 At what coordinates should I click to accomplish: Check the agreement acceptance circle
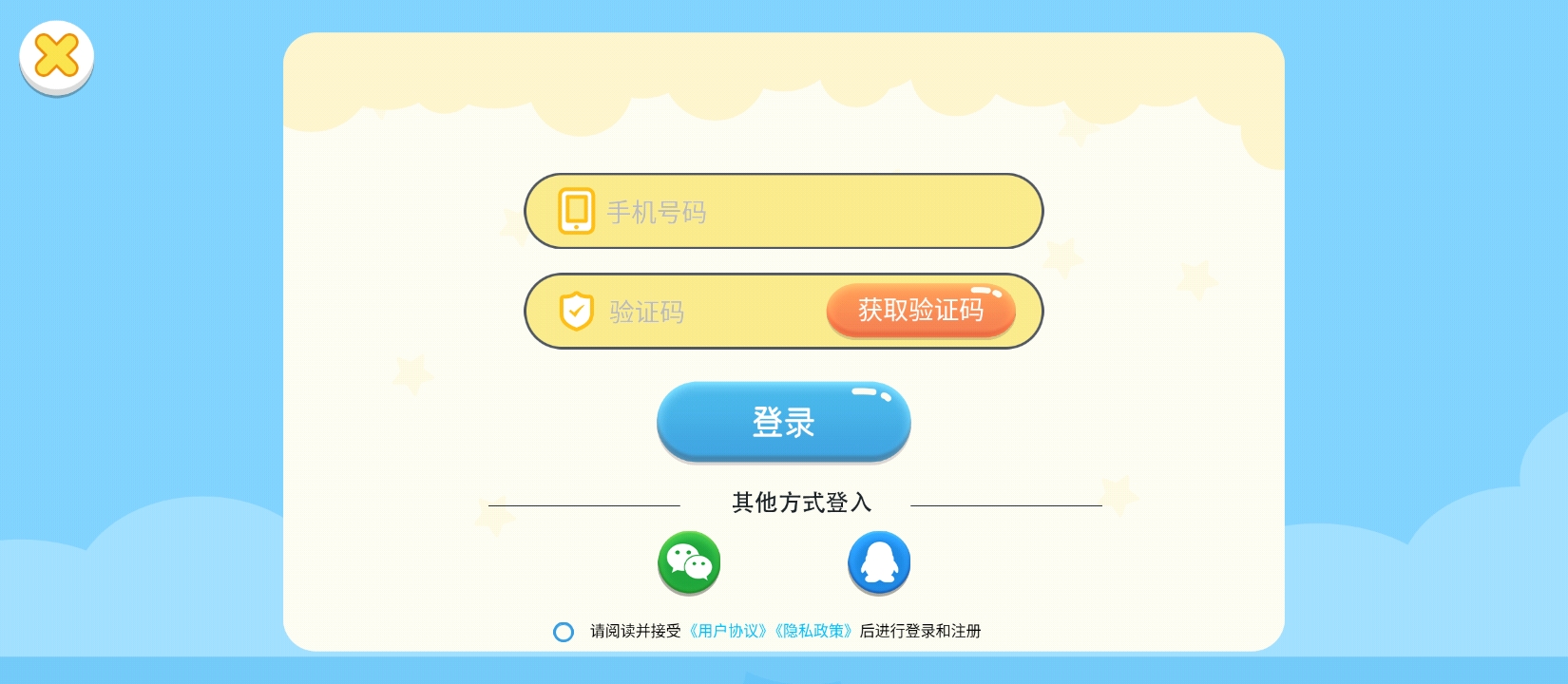pos(564,632)
